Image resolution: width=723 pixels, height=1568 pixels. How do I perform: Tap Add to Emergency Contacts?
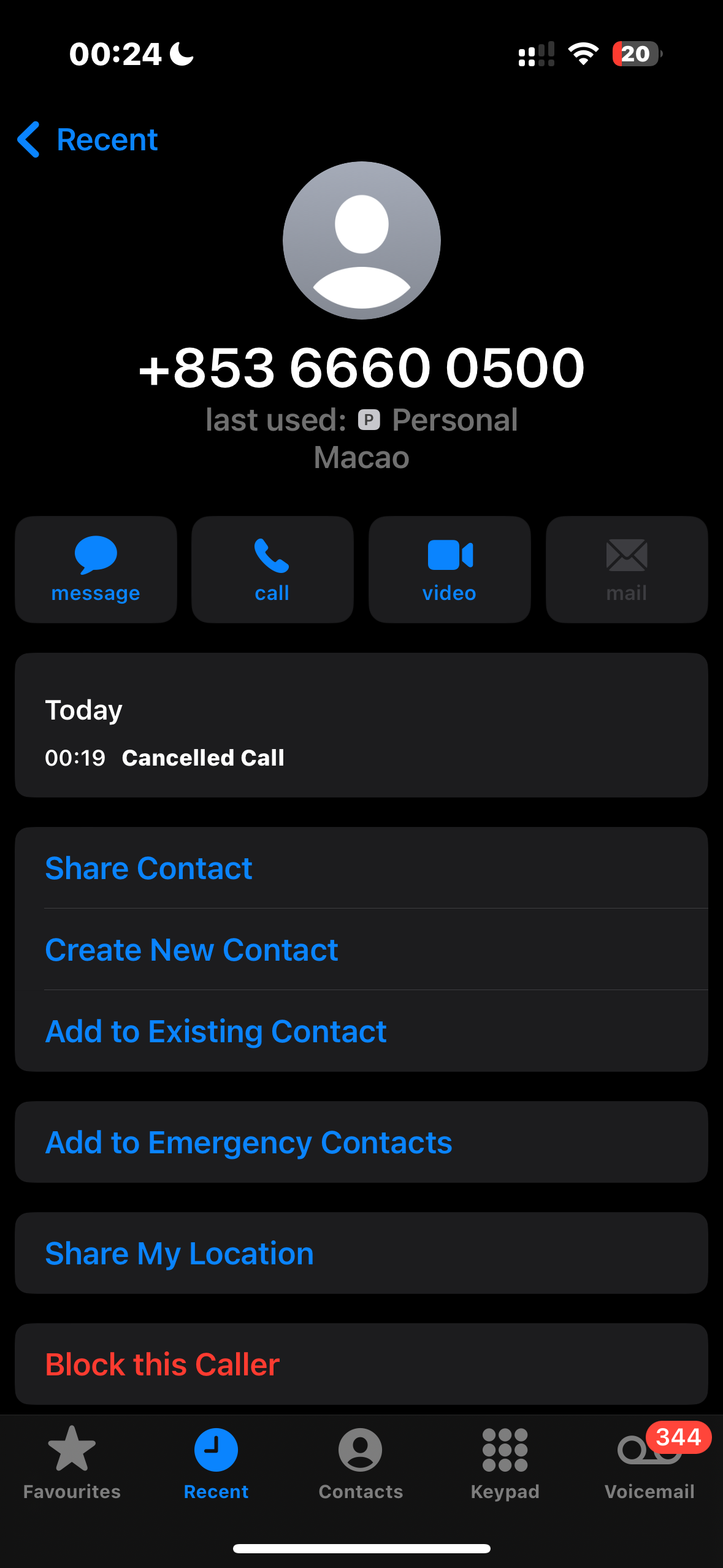click(x=248, y=1142)
